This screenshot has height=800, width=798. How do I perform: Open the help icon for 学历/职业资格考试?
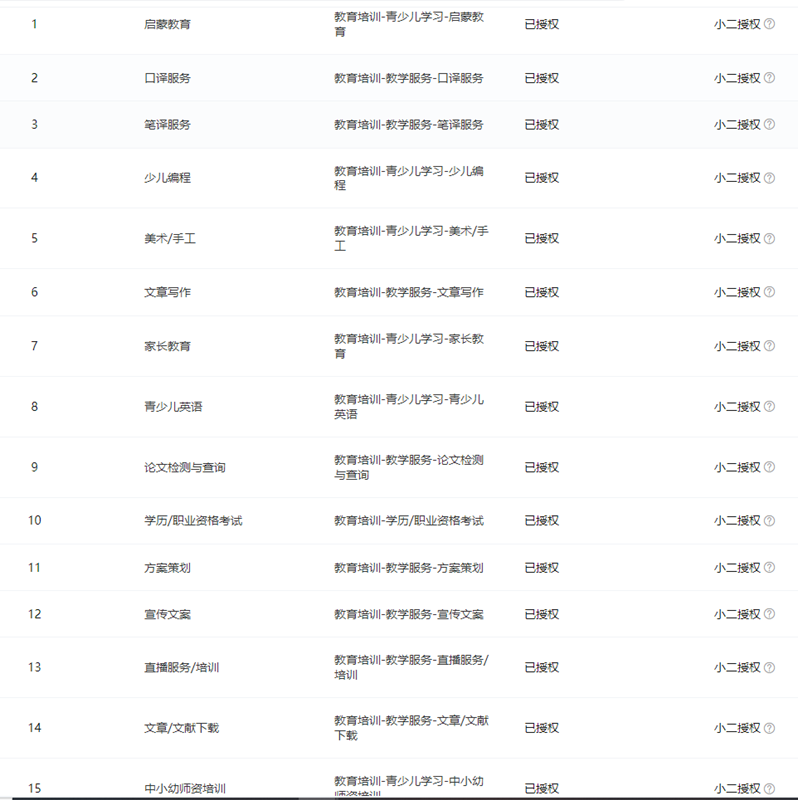(769, 521)
